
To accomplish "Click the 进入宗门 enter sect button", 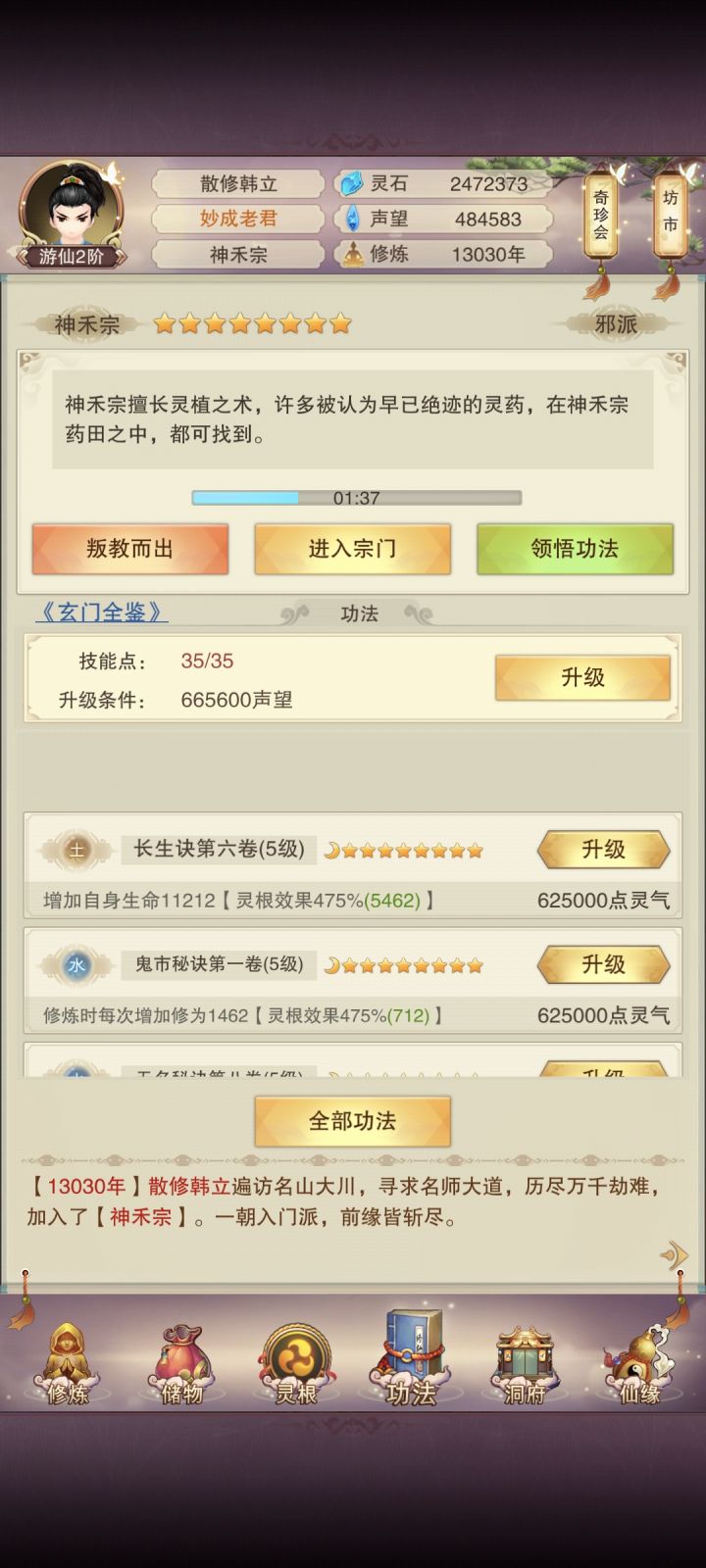I will pos(352,550).
